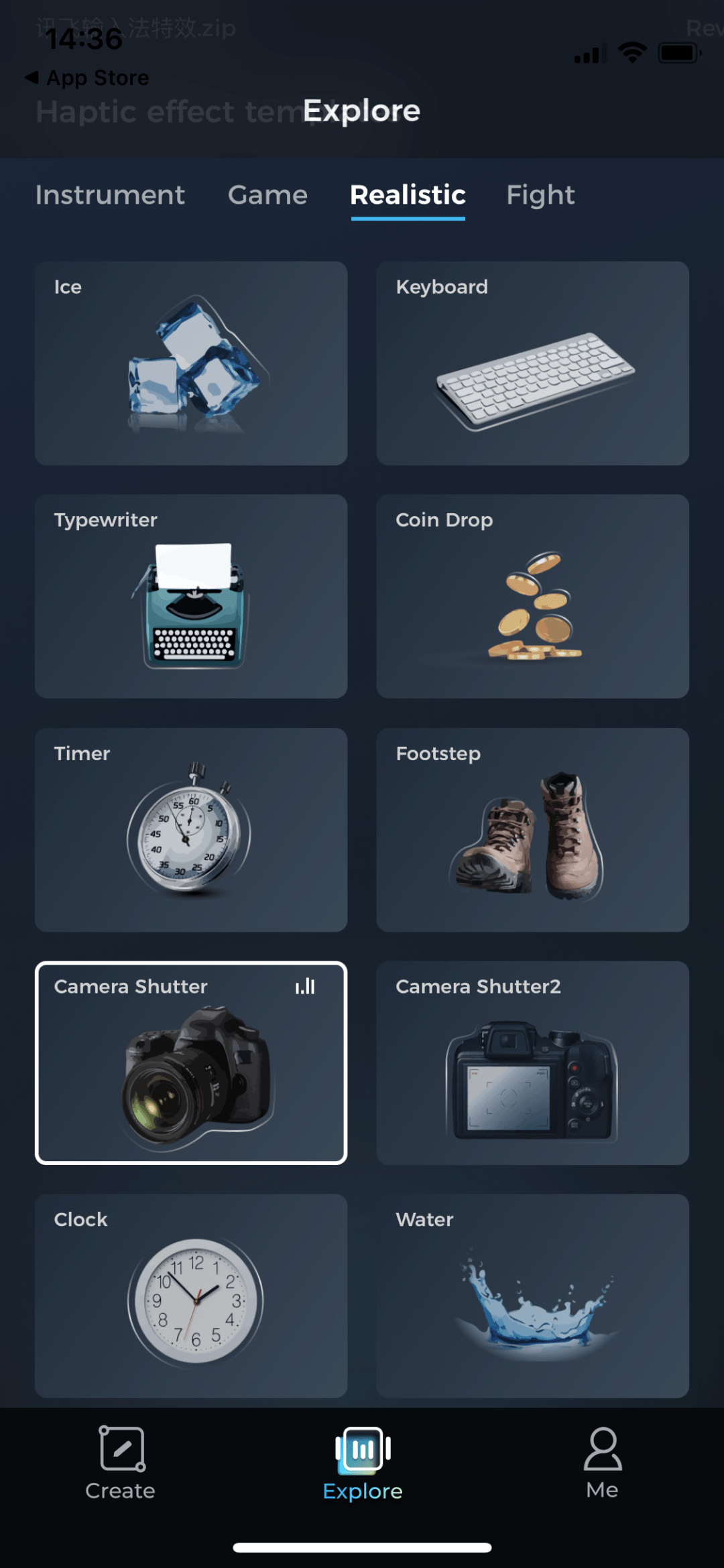Open the Typewriter effect
The height and width of the screenshot is (1568, 724).
tap(191, 597)
